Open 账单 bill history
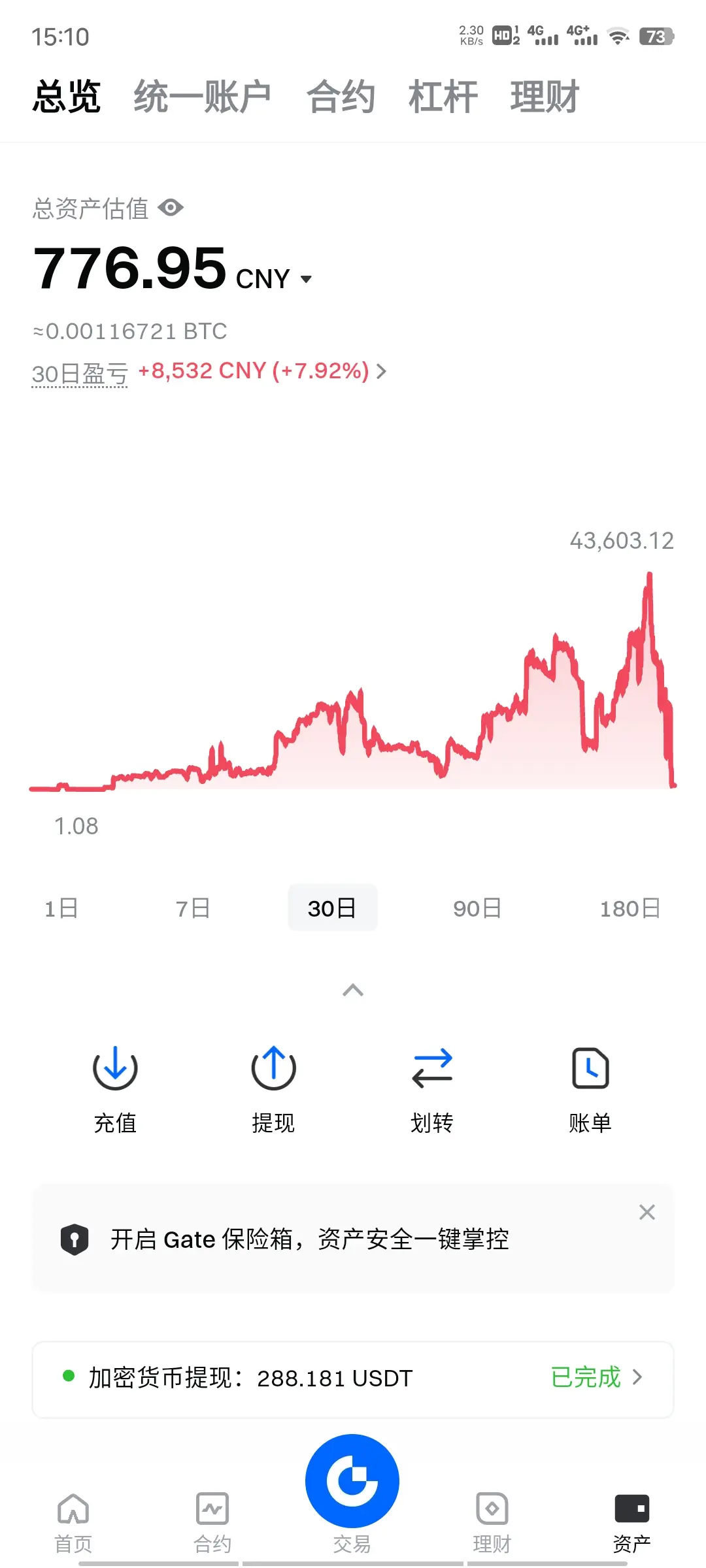This screenshot has width=706, height=1568. pyautogui.click(x=590, y=1088)
